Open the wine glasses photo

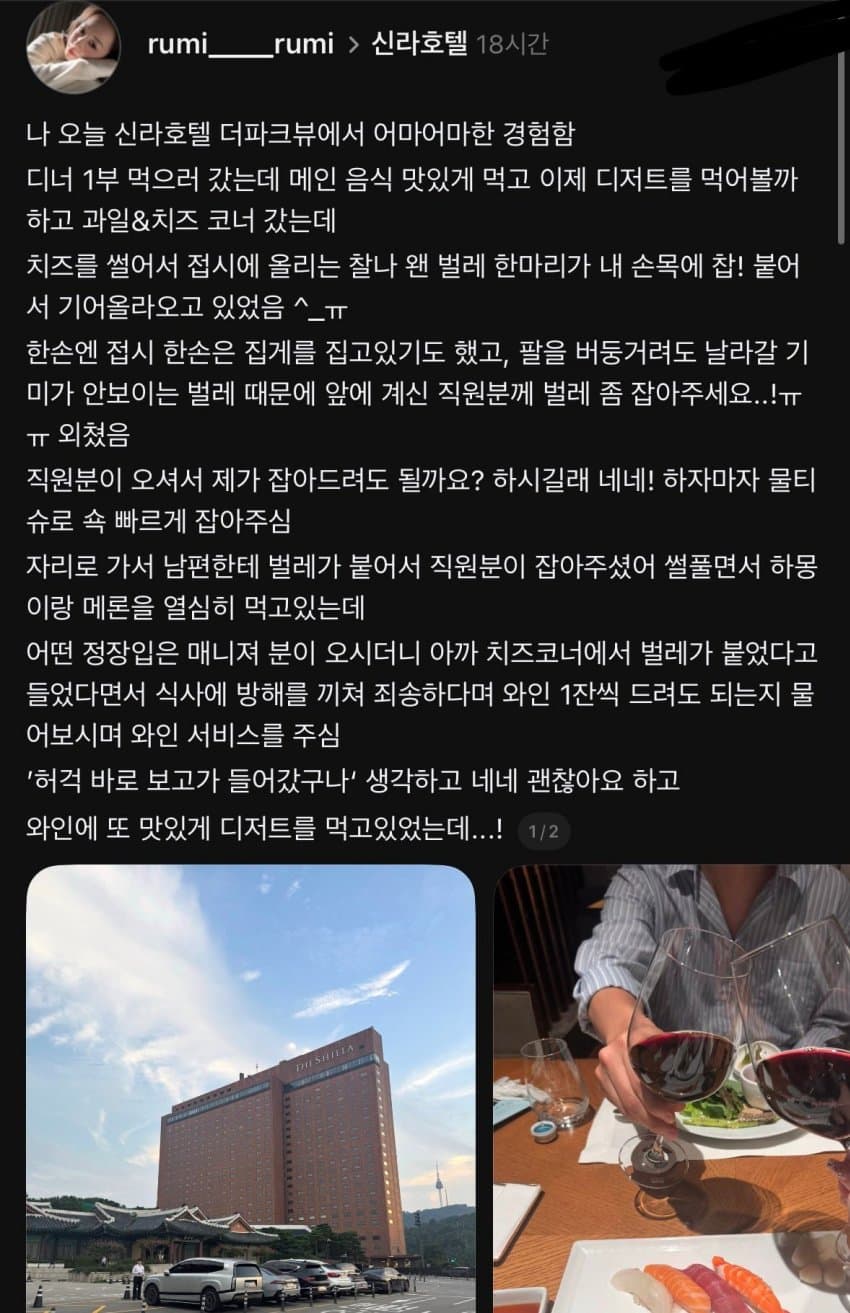point(672,1088)
